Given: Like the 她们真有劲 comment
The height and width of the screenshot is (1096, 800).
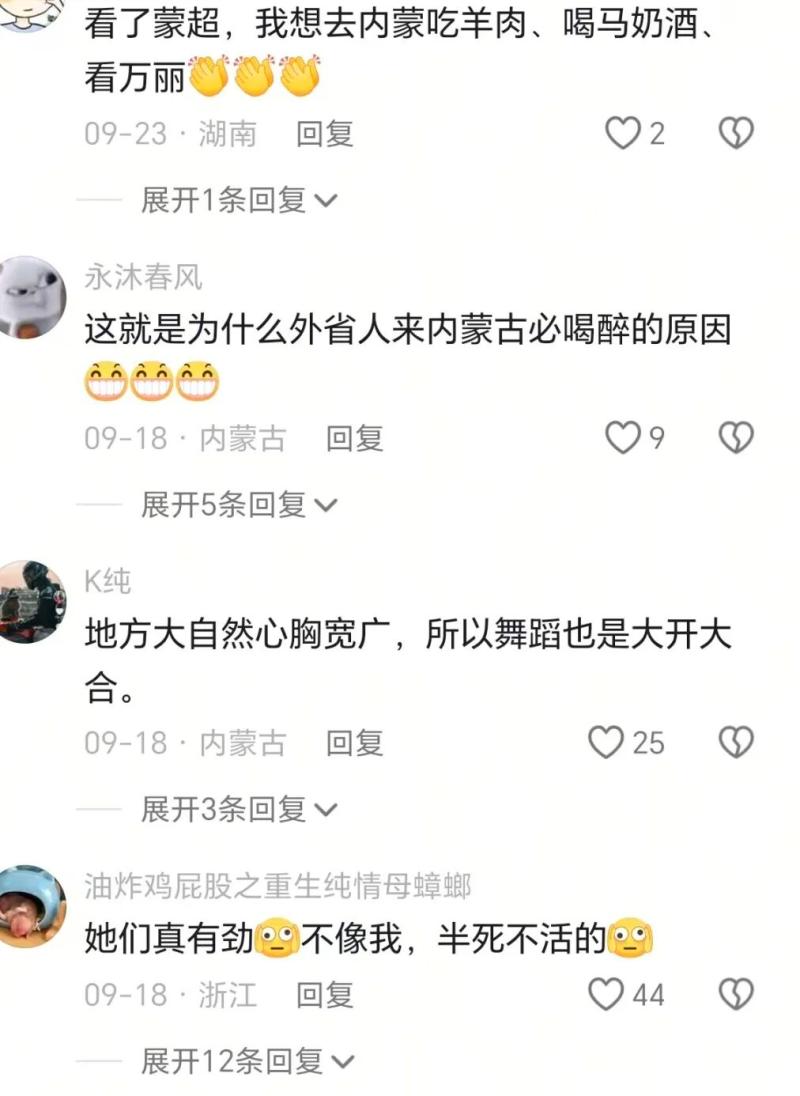Looking at the screenshot, I should (x=606, y=994).
